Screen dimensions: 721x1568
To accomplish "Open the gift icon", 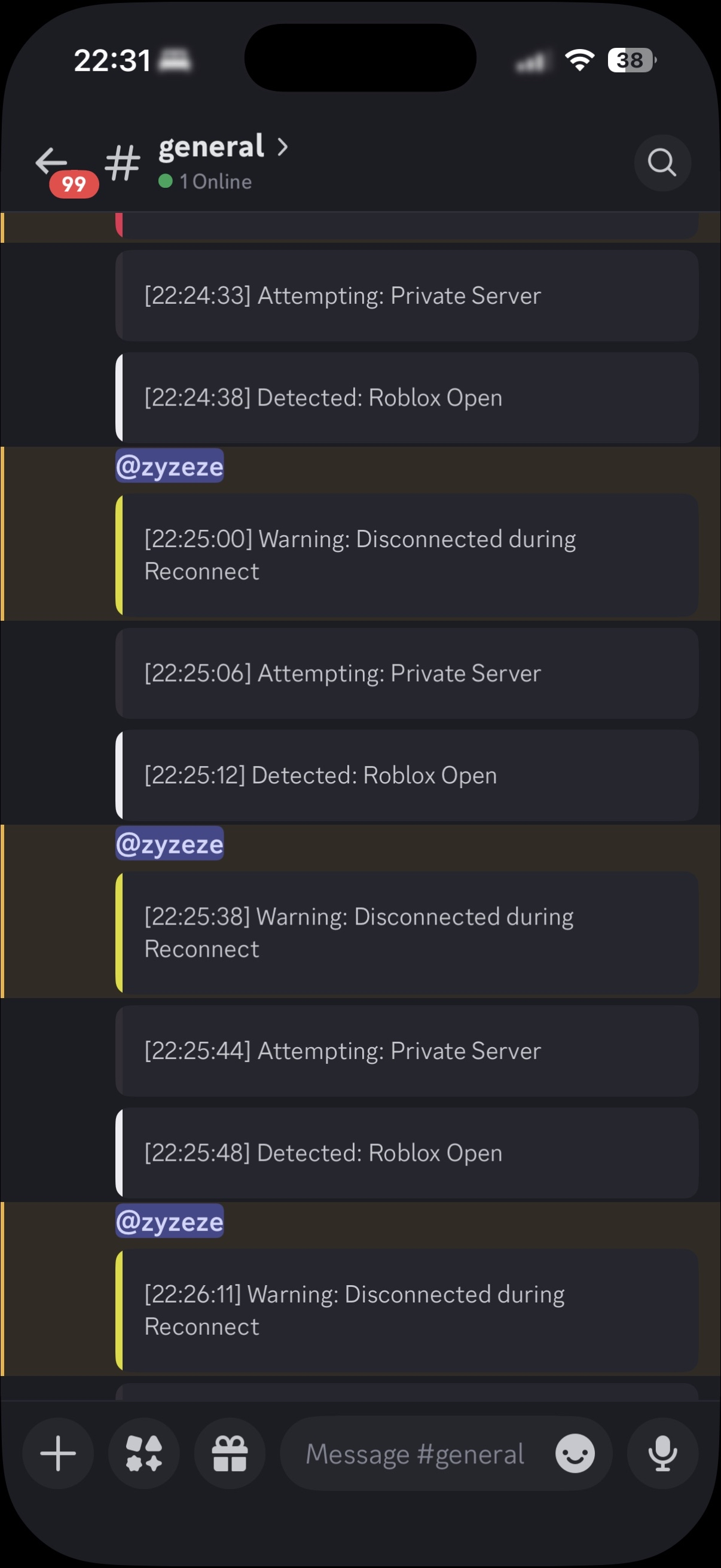I will tap(230, 1453).
